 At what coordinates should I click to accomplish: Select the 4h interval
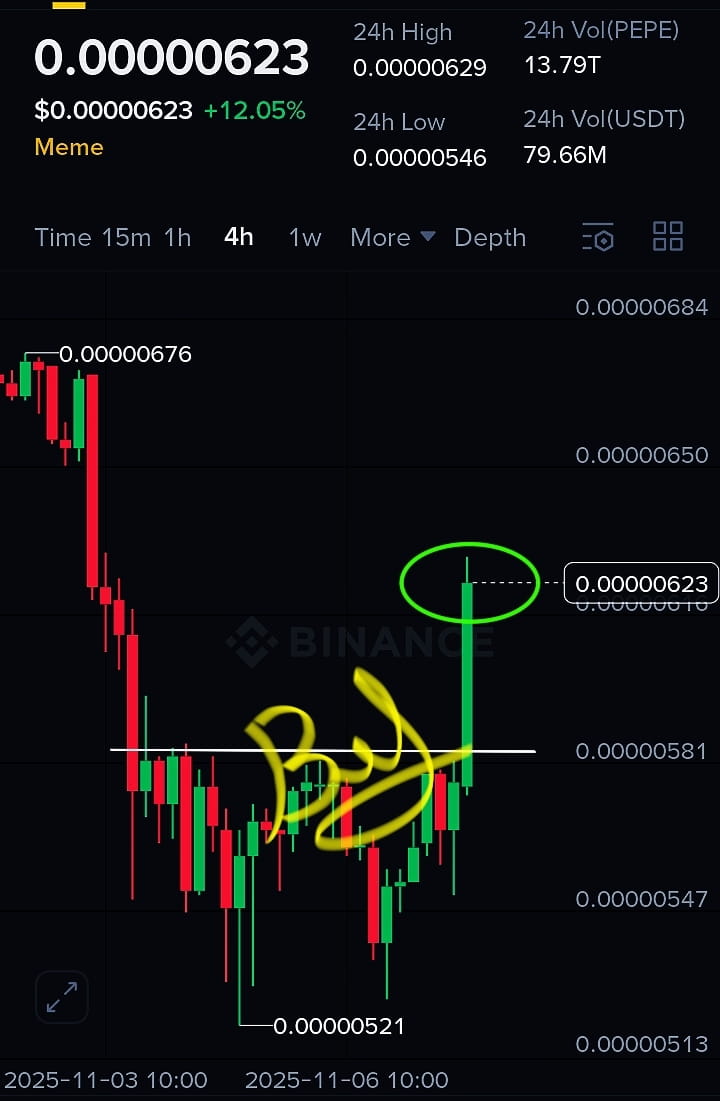click(239, 237)
